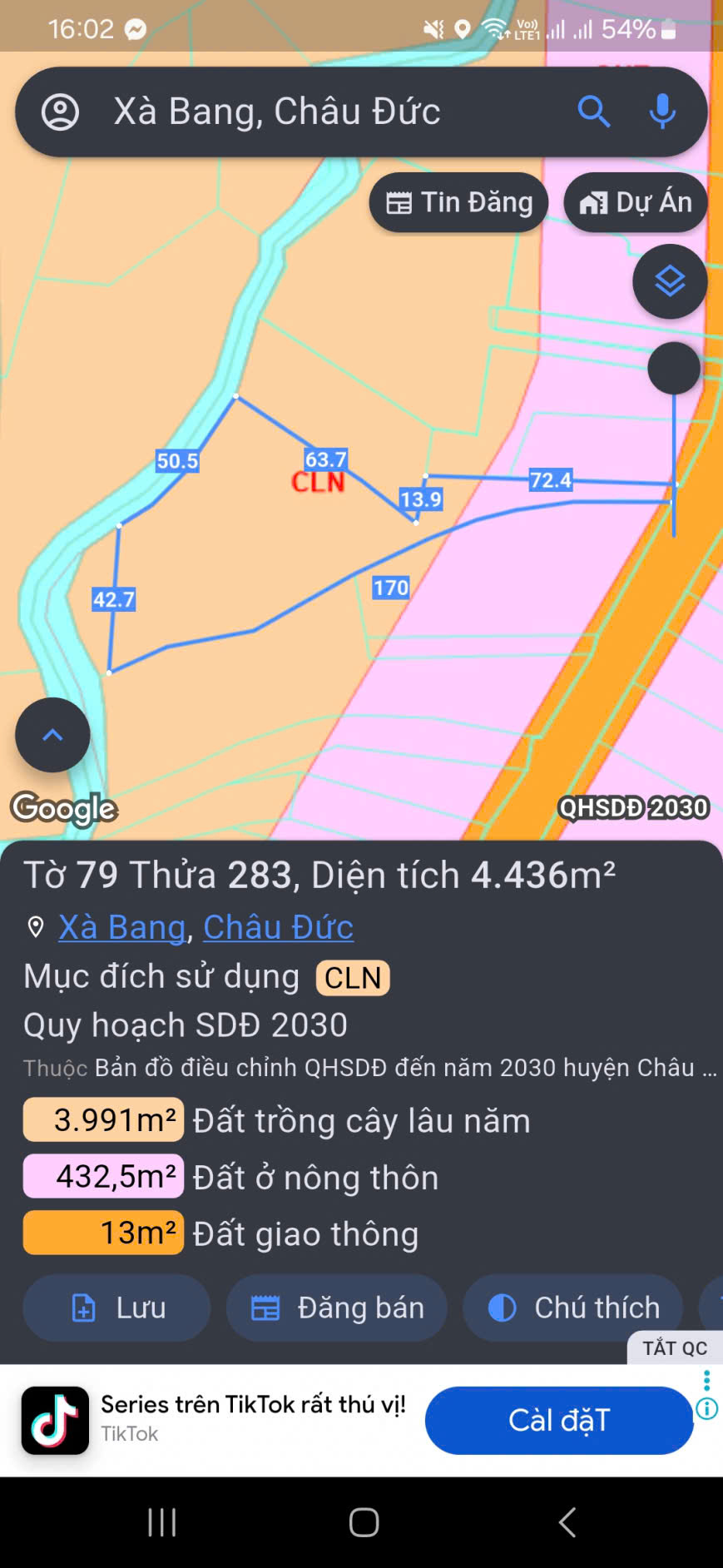Tap the magnifier search icon
This screenshot has height=1568, width=723.
(x=594, y=112)
